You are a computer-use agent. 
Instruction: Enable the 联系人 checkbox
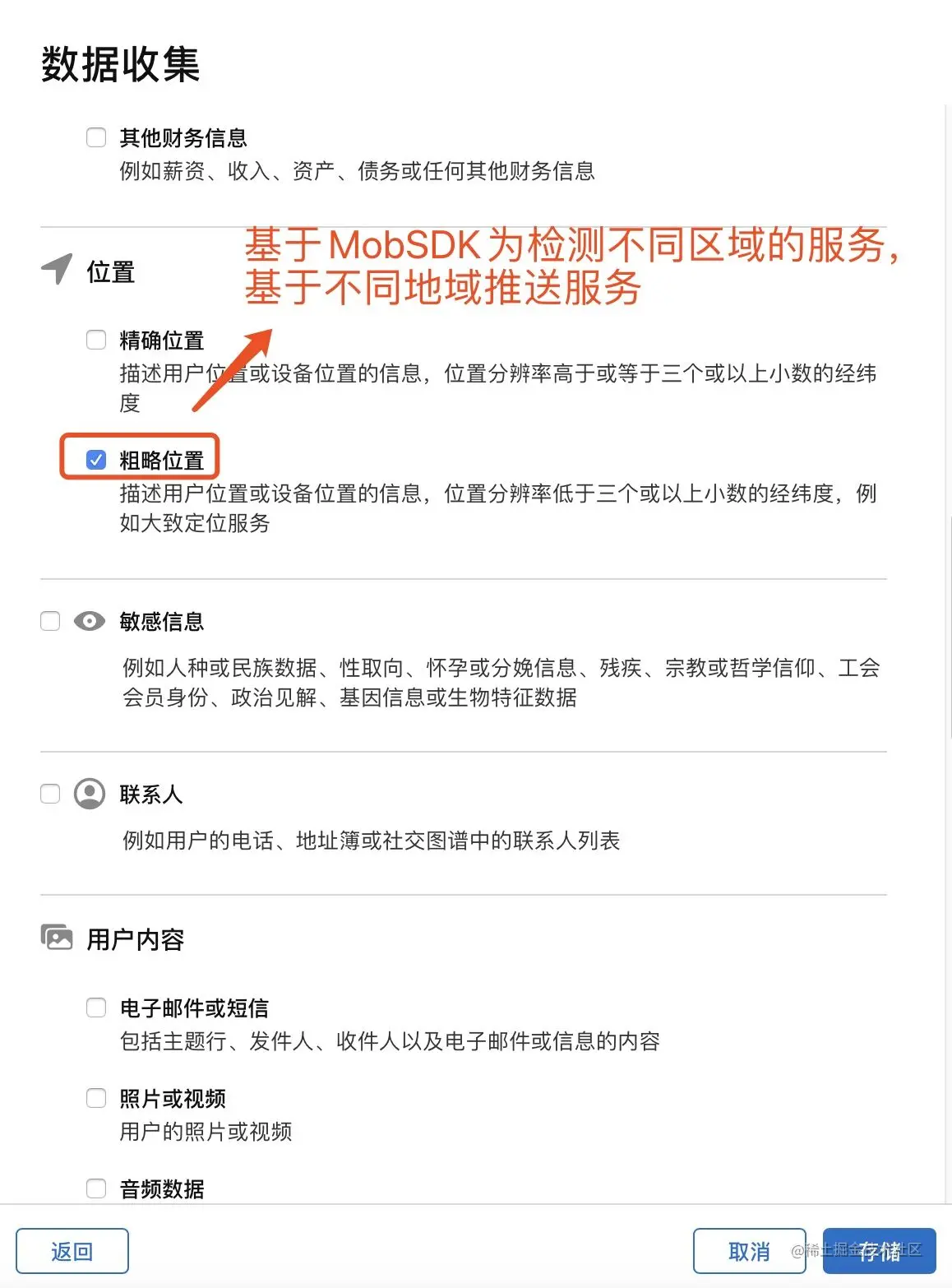[50, 794]
